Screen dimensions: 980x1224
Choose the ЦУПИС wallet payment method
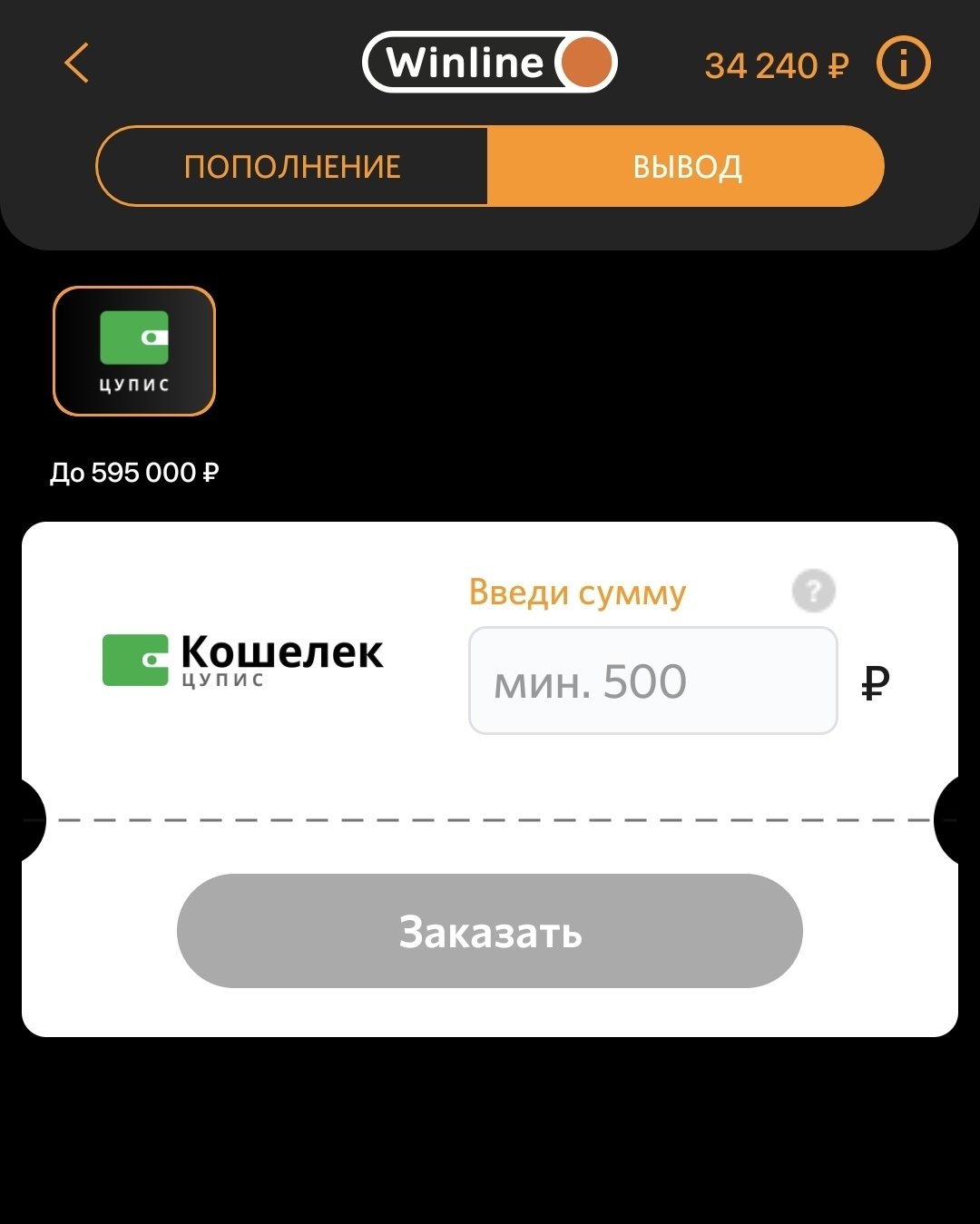[134, 351]
